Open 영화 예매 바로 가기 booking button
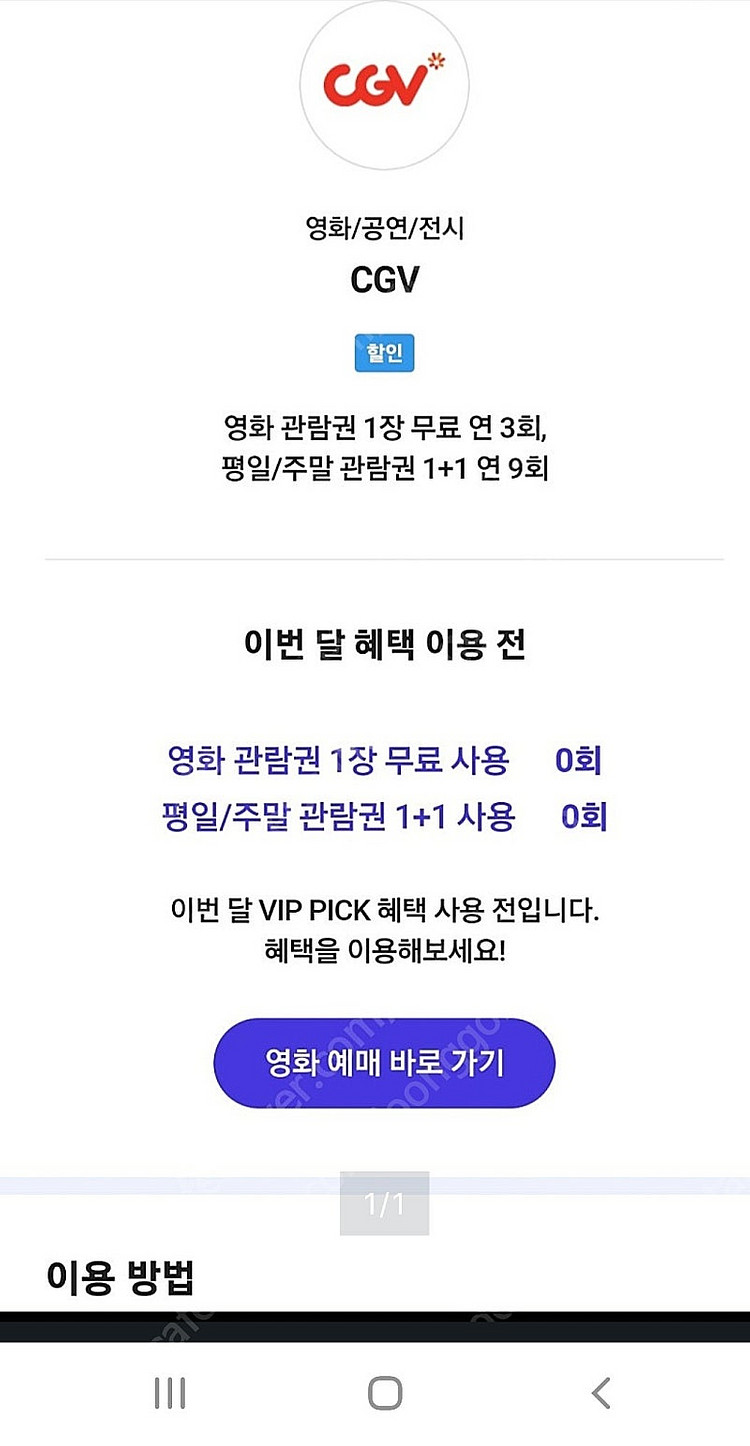This screenshot has height=1446, width=750. (384, 1063)
